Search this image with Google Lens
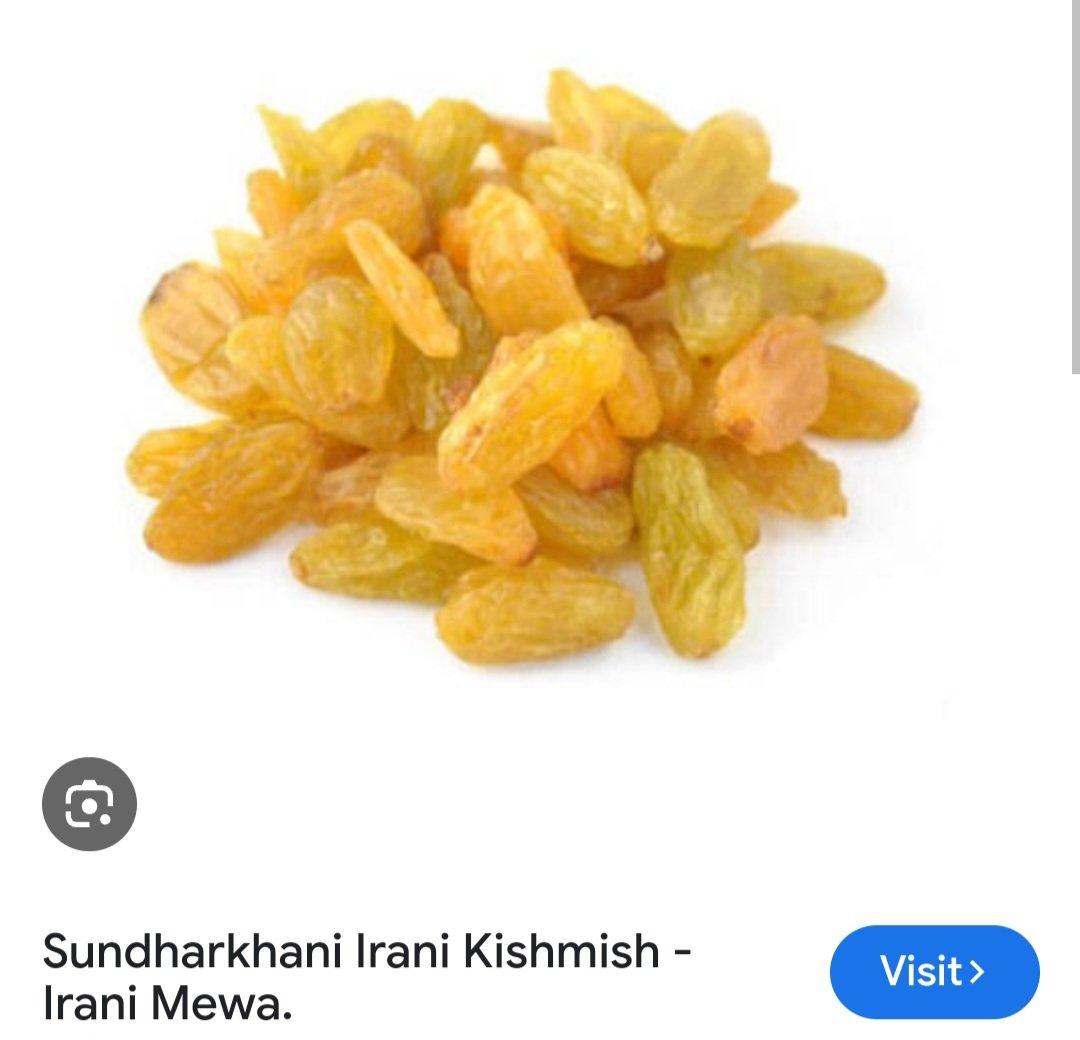The height and width of the screenshot is (1040, 1080). coord(89,804)
